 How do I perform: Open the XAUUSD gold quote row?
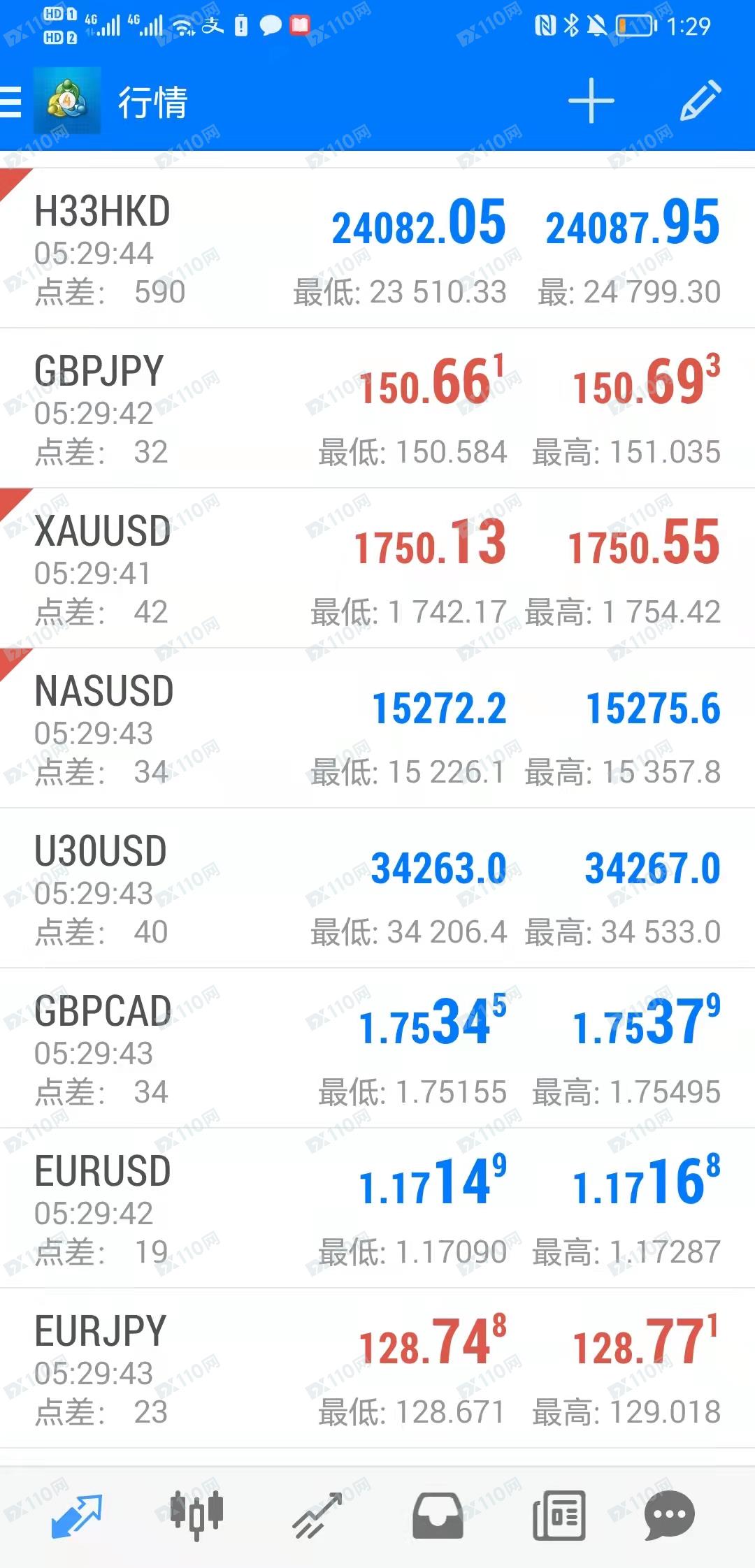pyautogui.click(x=377, y=568)
